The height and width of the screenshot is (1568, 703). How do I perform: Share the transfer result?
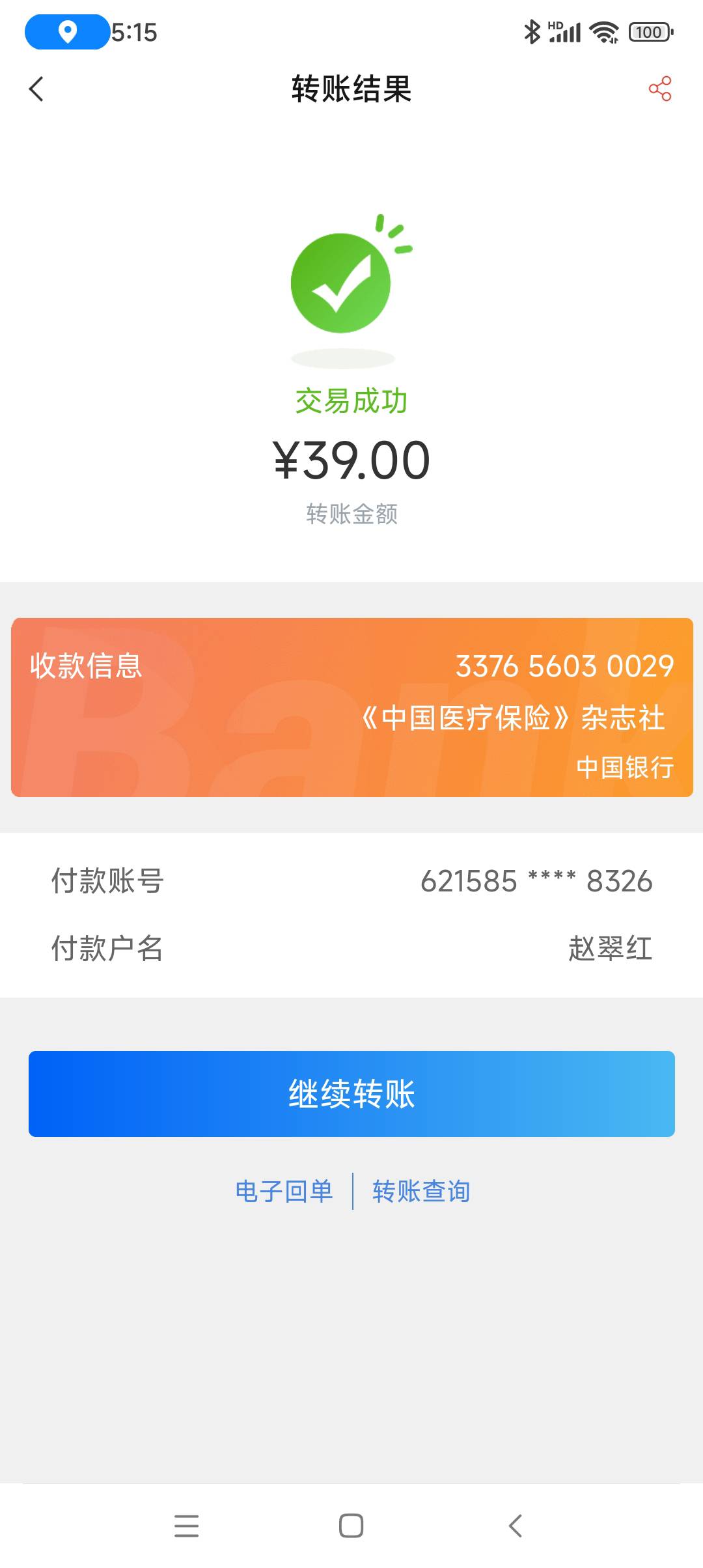(x=660, y=89)
